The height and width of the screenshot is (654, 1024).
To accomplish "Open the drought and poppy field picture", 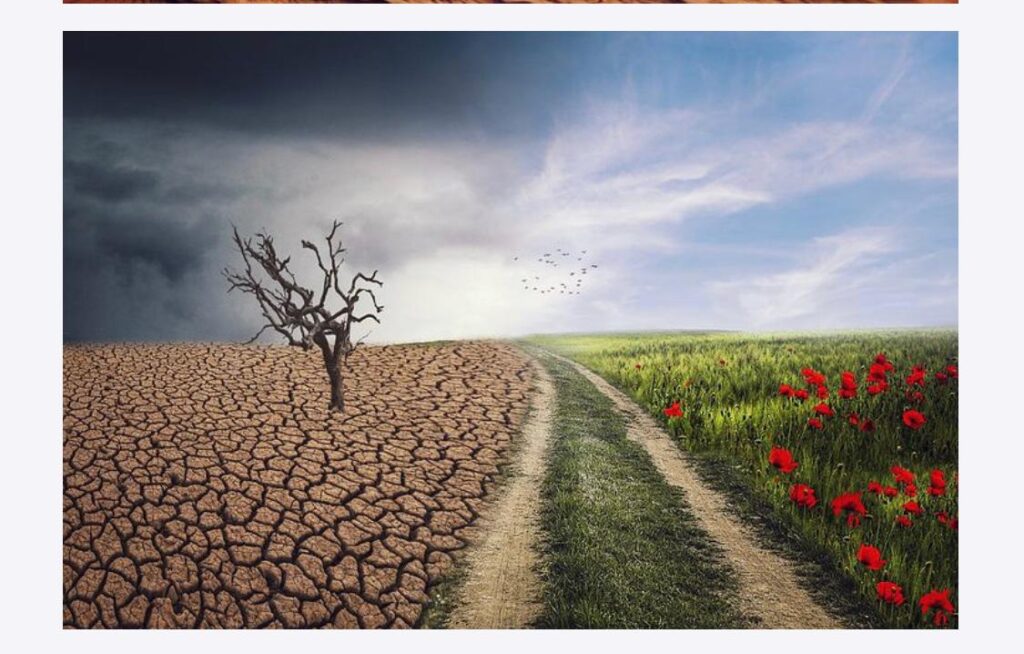I will click(510, 330).
